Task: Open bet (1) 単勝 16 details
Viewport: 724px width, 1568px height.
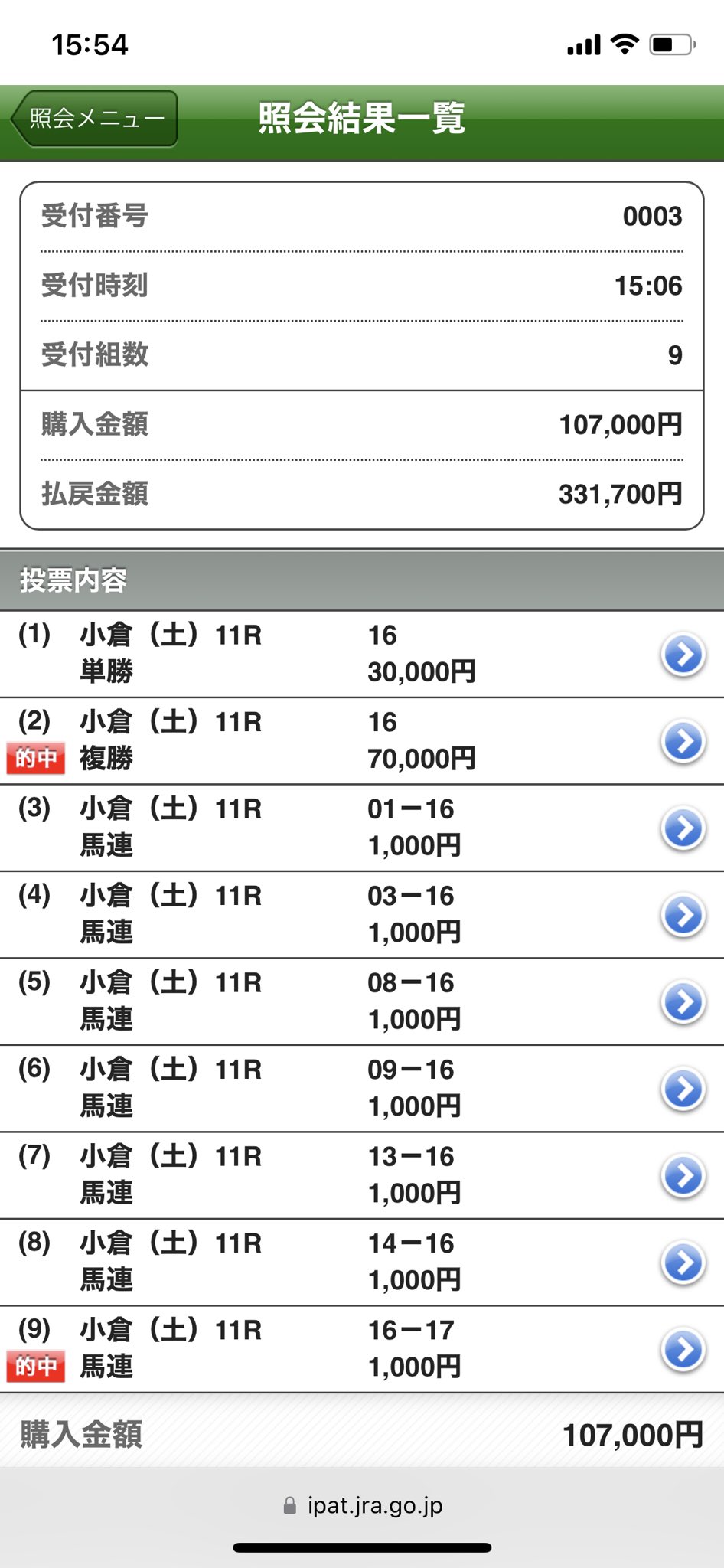Action: 682,655
